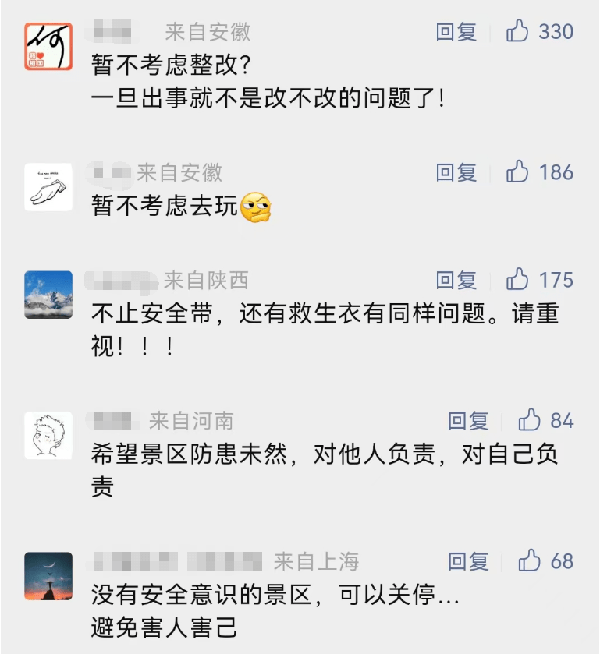This screenshot has width=600, height=654.
Task: Reply to the comment with 330 likes
Action: (456, 32)
